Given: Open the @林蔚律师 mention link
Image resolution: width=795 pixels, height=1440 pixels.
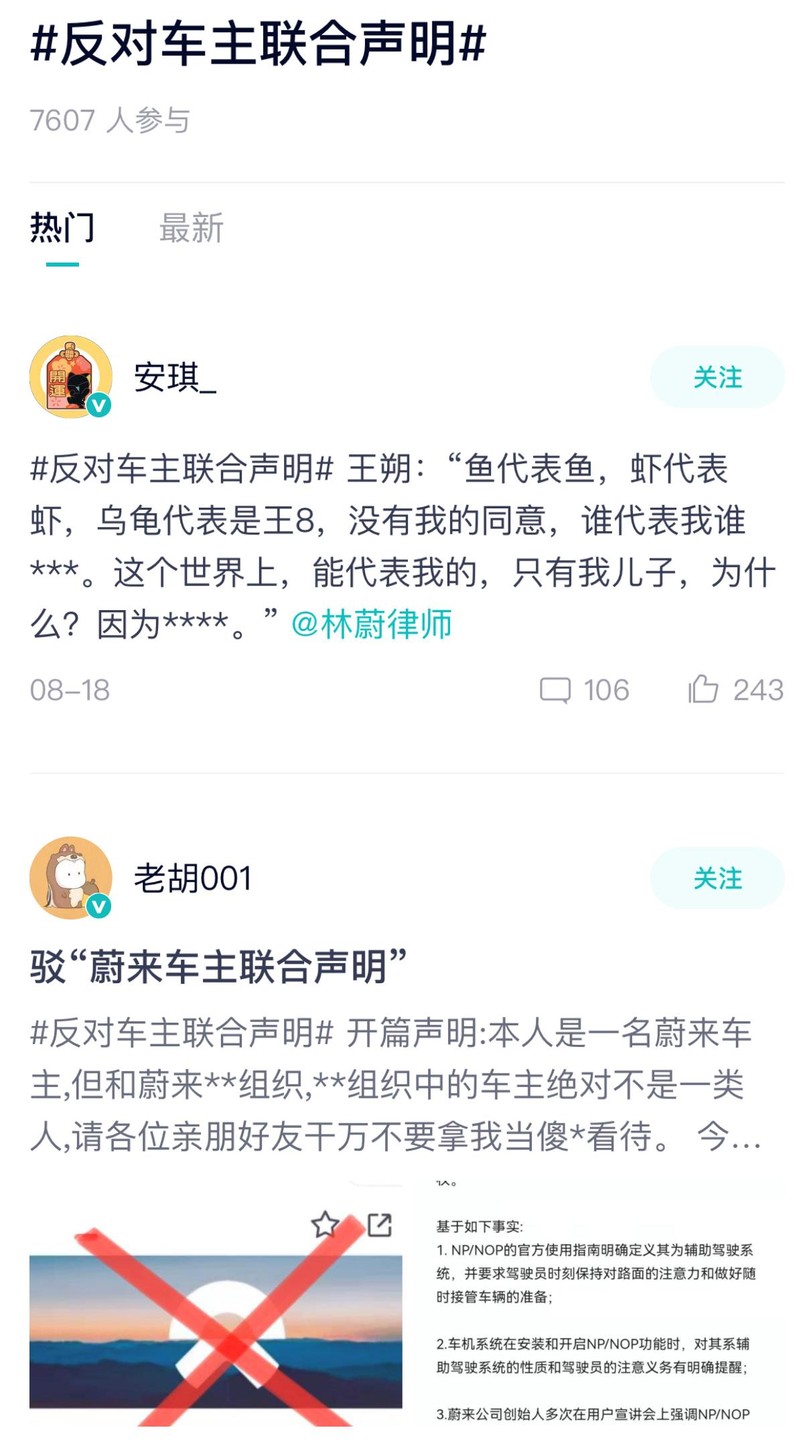Looking at the screenshot, I should [x=372, y=624].
